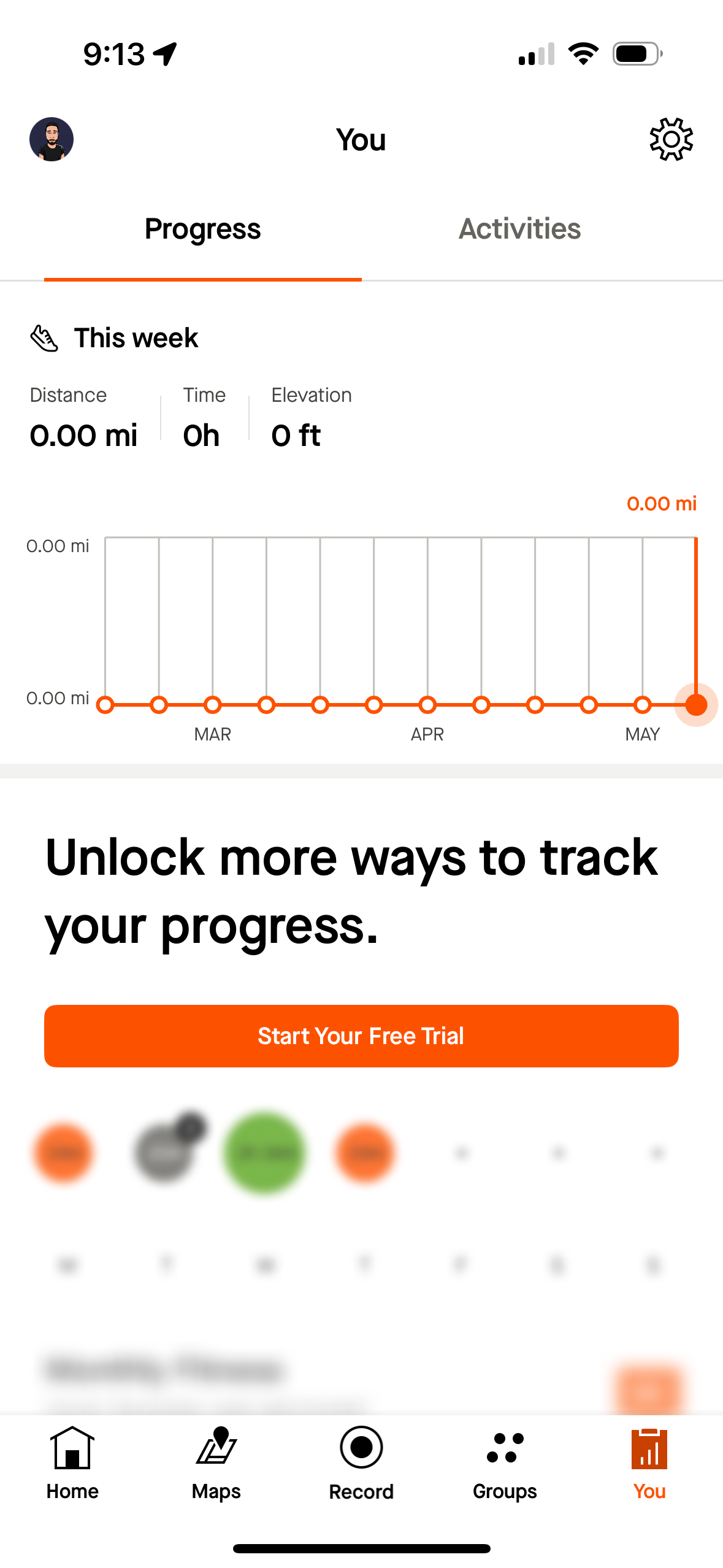The image size is (723, 1568).
Task: Open the first orange trophy badge
Action: coord(64,1152)
